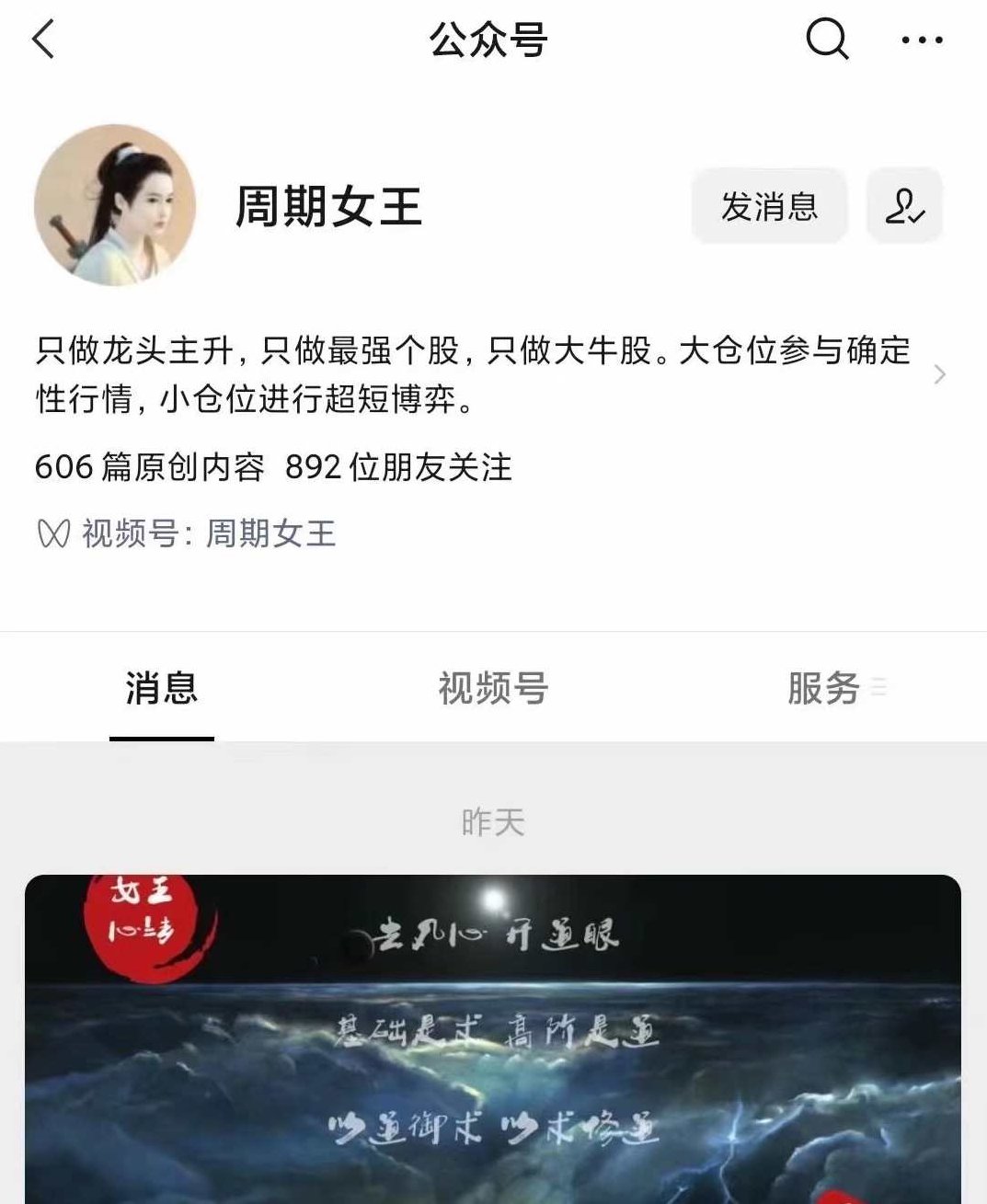Click the hamburger icon beside 服务 tab
Image resolution: width=987 pixels, height=1204 pixels.
pos(879,686)
